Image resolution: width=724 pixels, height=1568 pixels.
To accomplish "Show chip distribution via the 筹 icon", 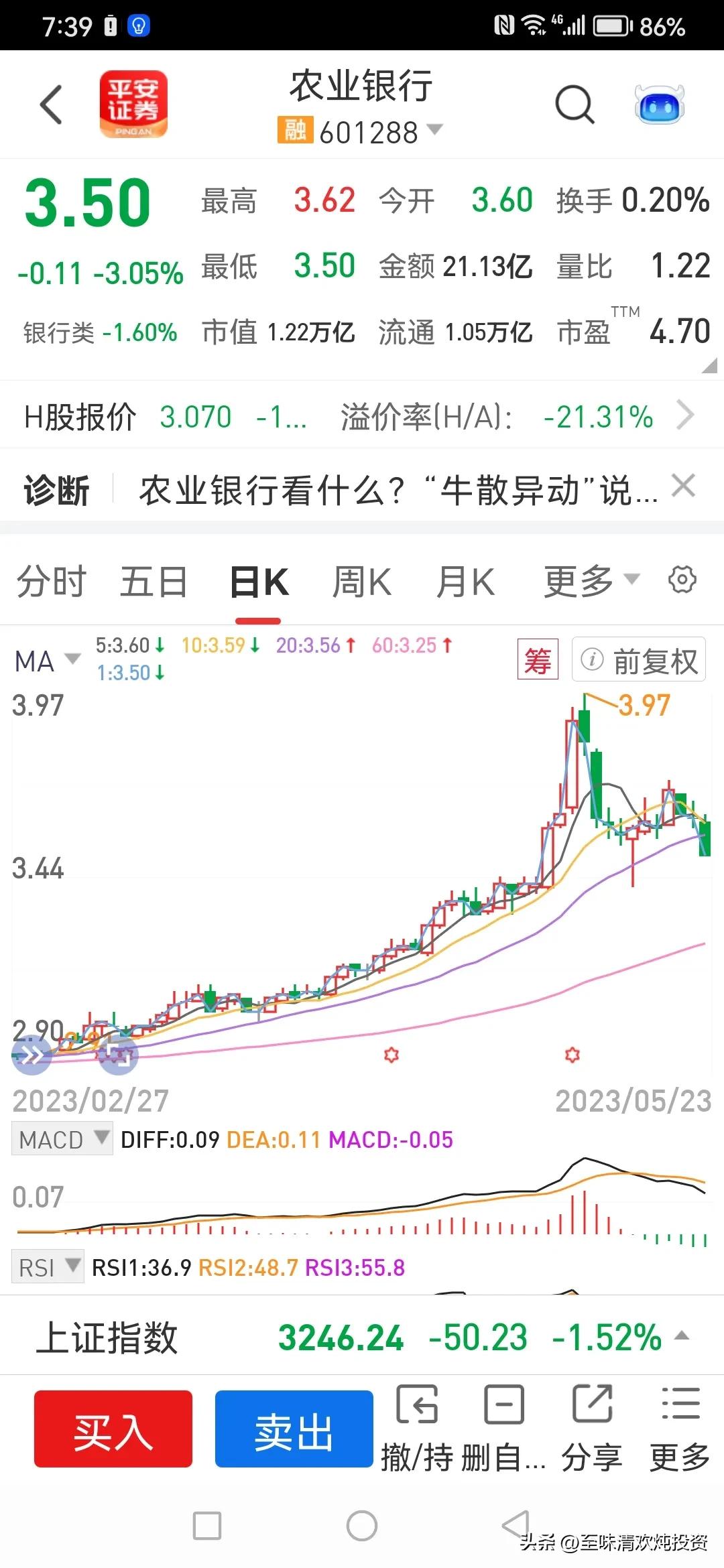I will 538,659.
